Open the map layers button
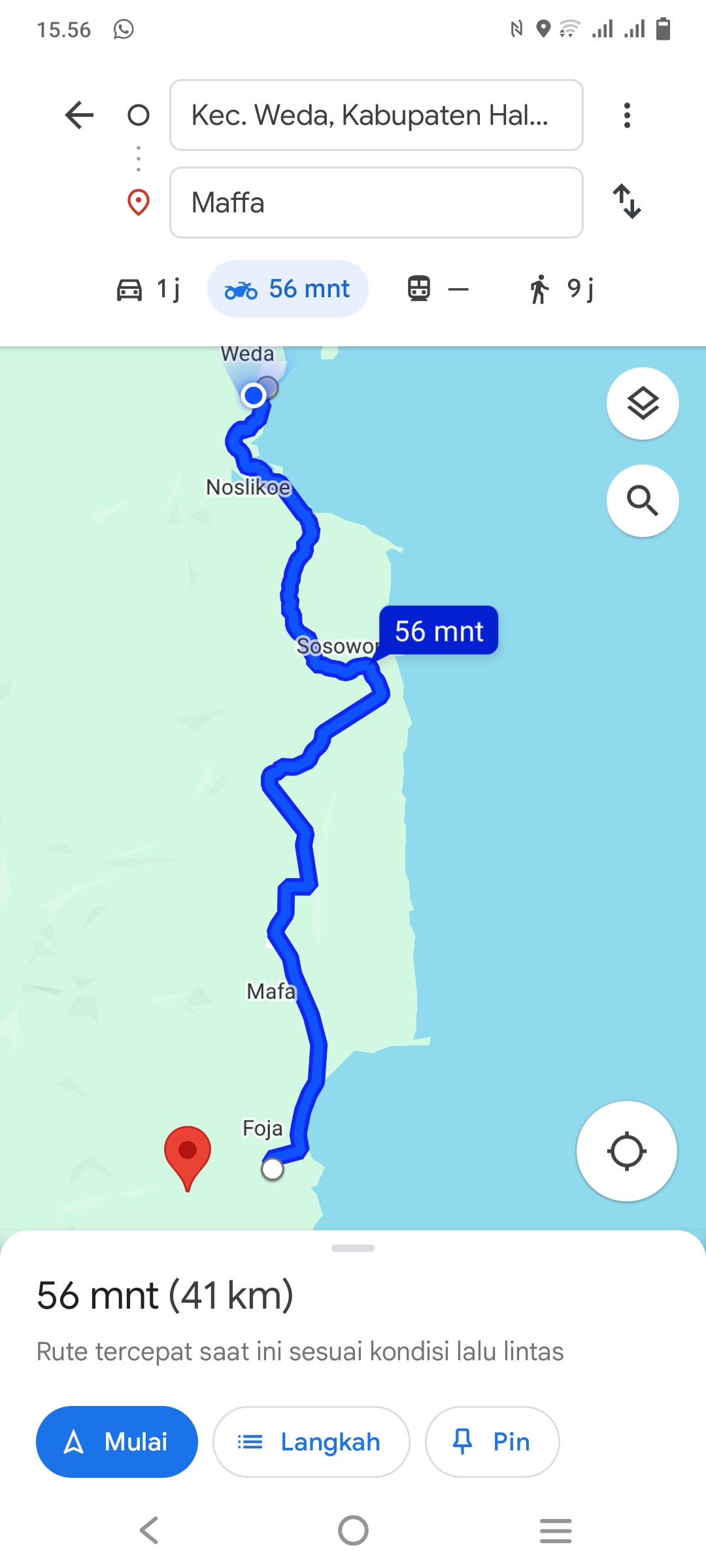The image size is (706, 1568). coord(643,403)
